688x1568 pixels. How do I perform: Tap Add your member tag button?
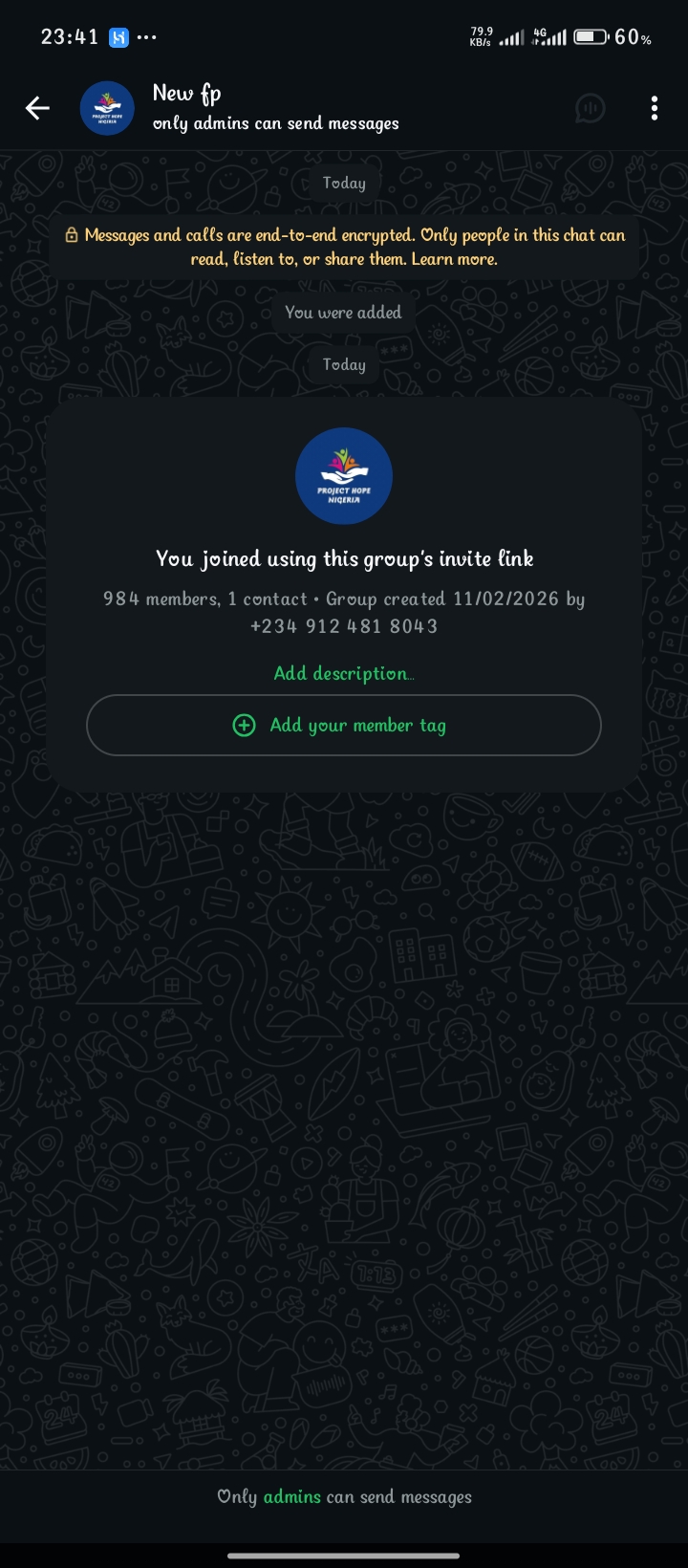point(344,725)
